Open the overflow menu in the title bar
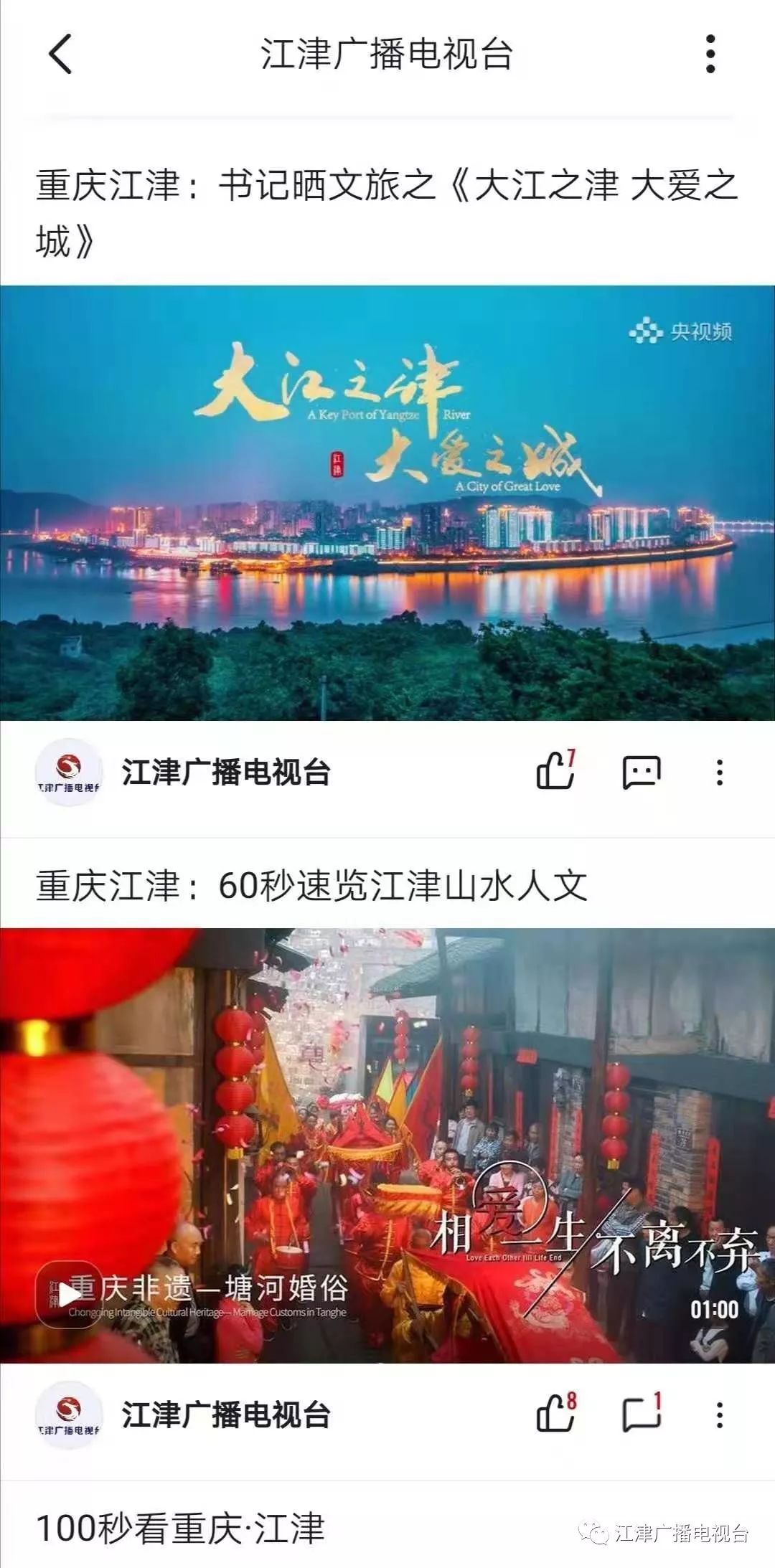This screenshot has height=1568, width=775. tap(710, 55)
